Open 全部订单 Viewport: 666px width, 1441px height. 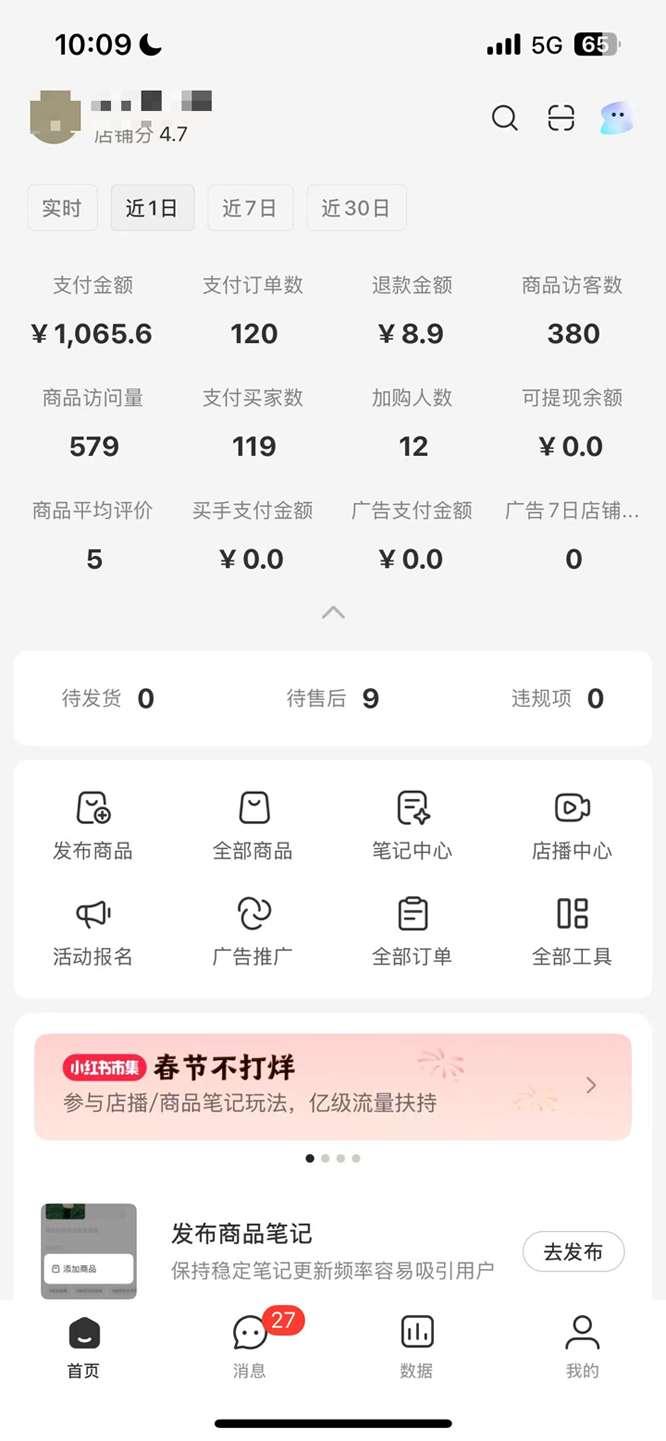pyautogui.click(x=412, y=931)
